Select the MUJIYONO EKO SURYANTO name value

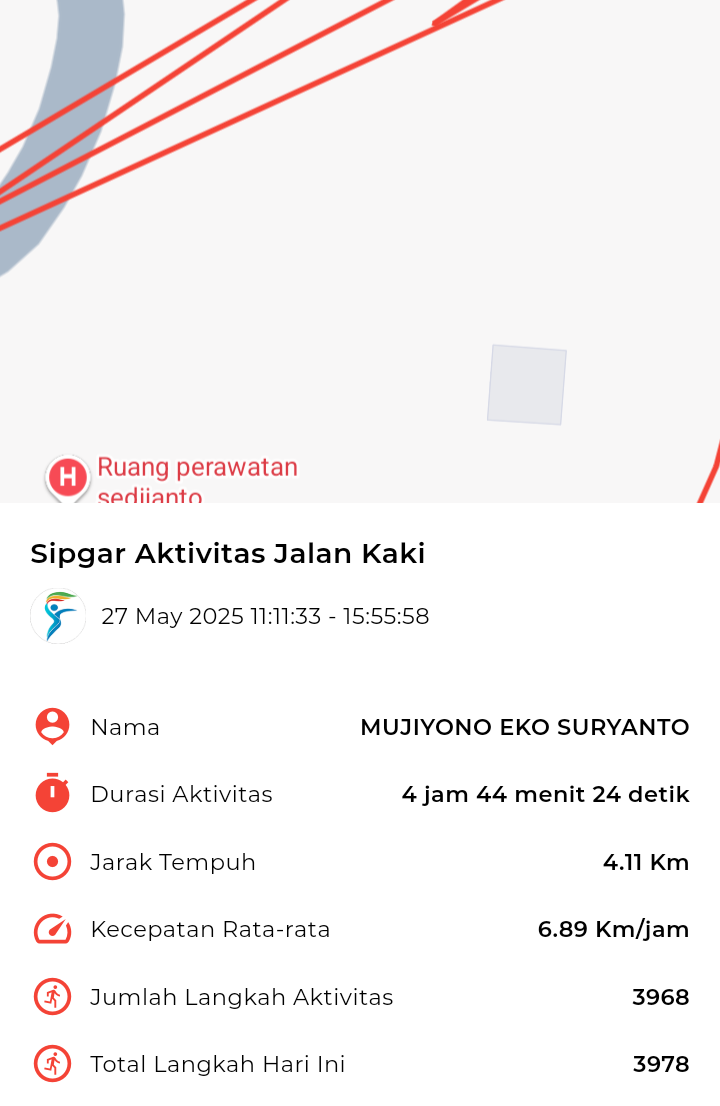click(x=525, y=727)
